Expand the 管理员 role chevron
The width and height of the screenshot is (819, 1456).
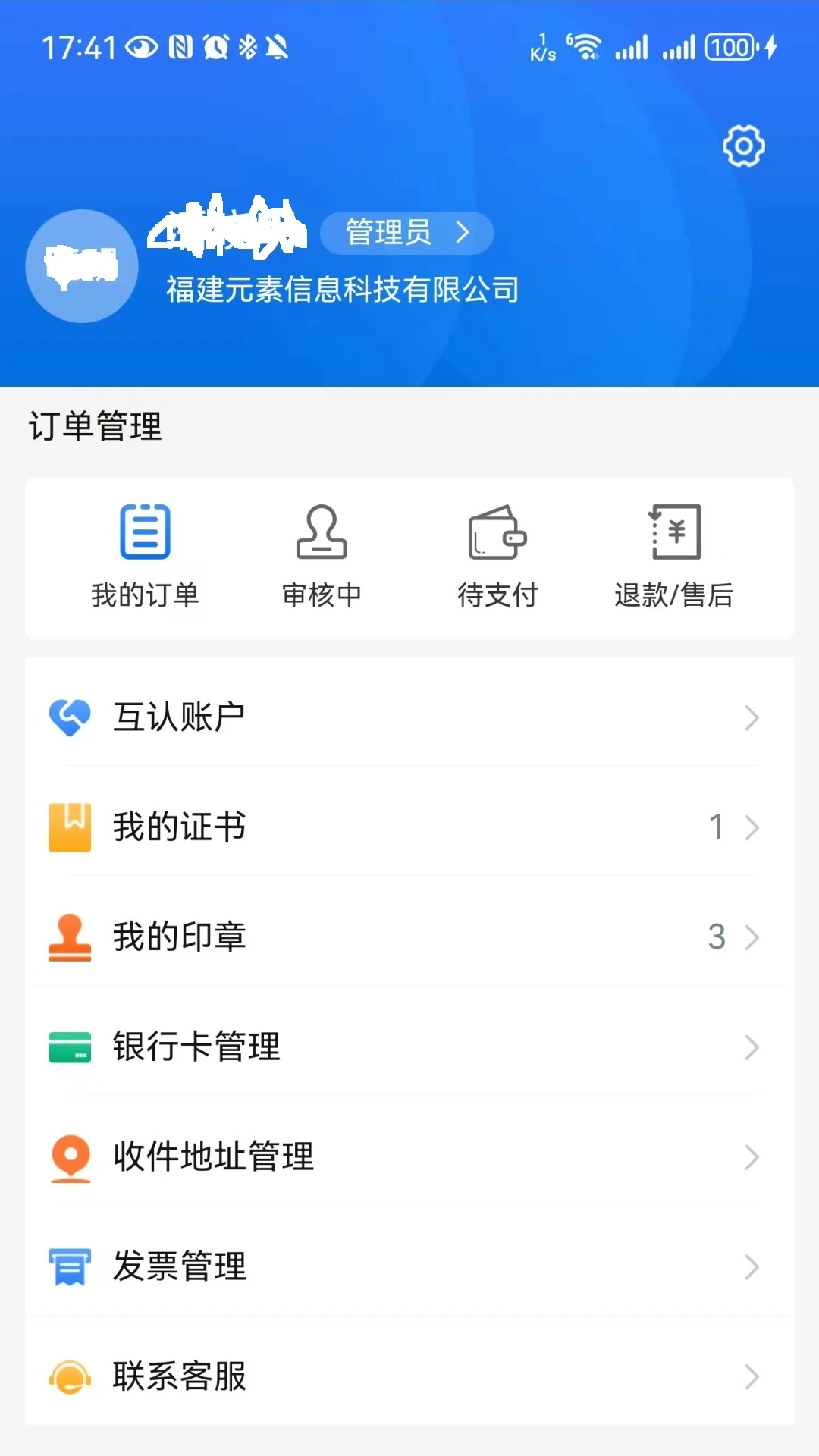point(462,233)
